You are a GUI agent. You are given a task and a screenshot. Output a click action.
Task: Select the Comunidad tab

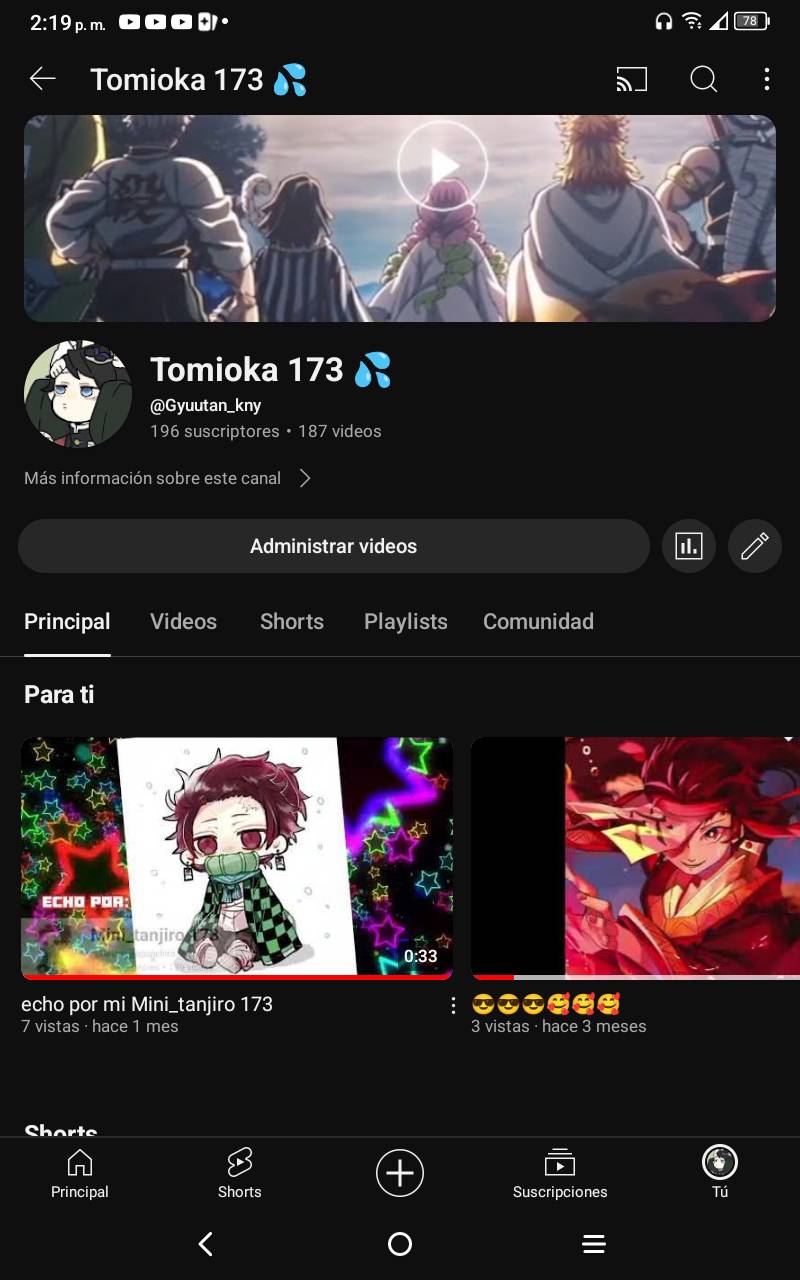point(538,621)
